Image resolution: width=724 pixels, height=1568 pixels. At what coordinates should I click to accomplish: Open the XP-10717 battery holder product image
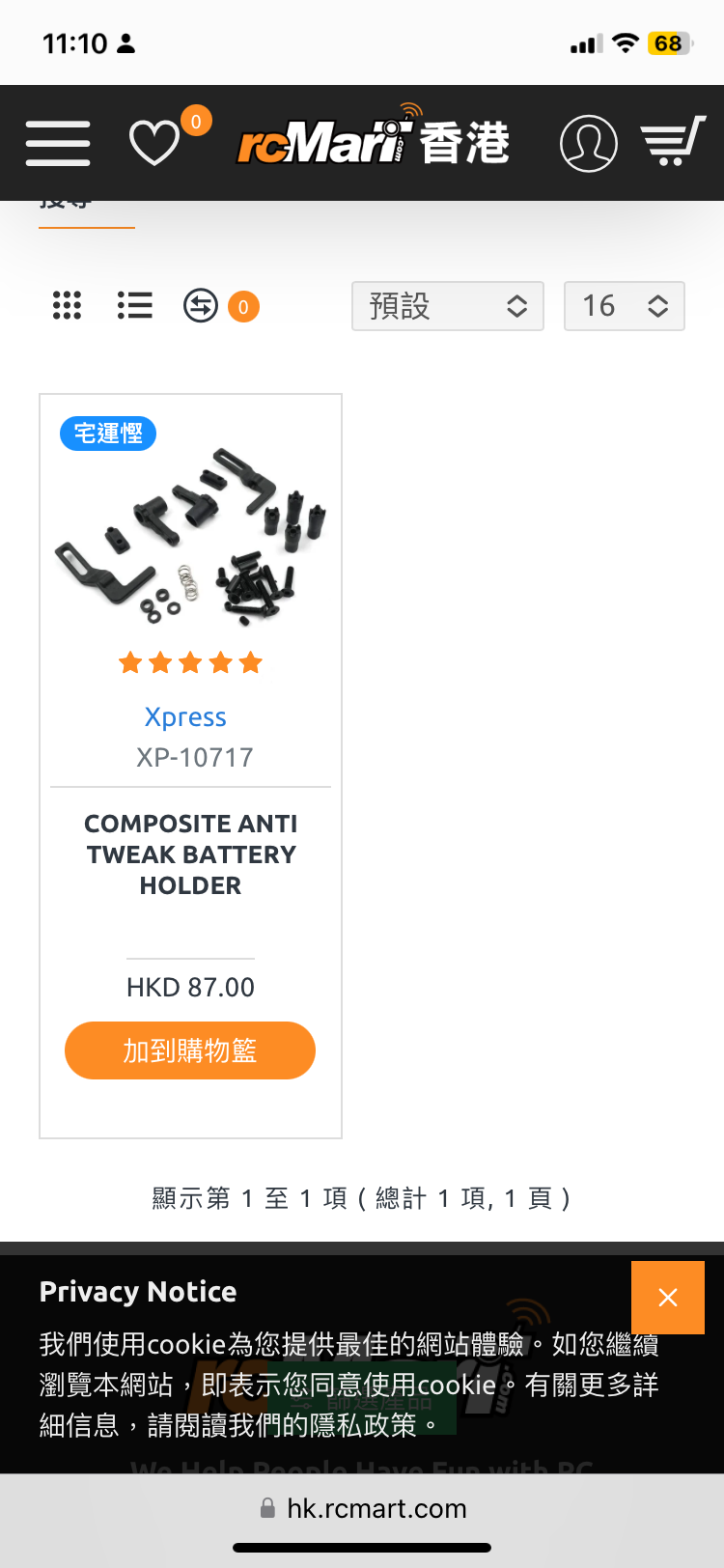[x=190, y=535]
